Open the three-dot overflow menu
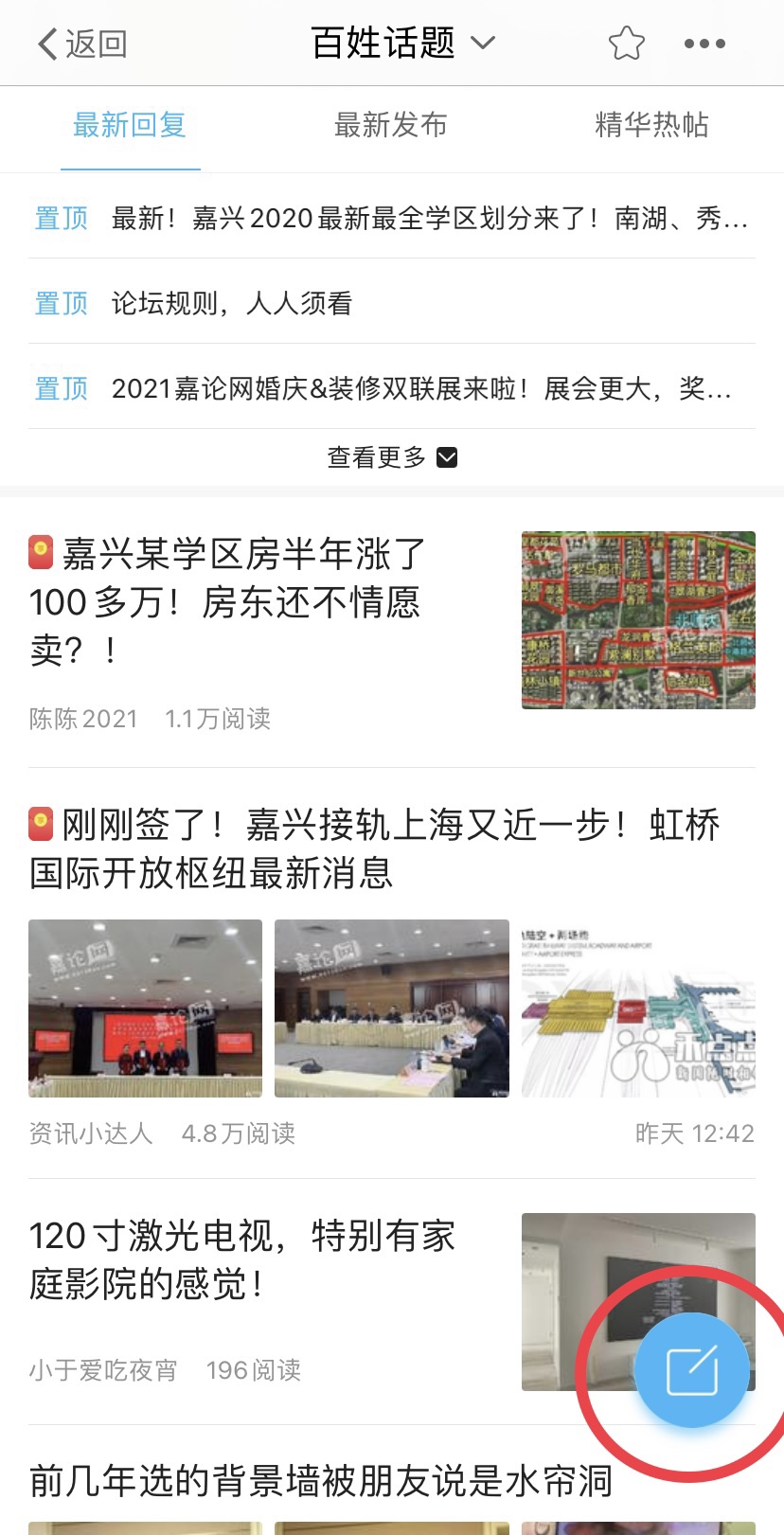784x1535 pixels. click(704, 44)
